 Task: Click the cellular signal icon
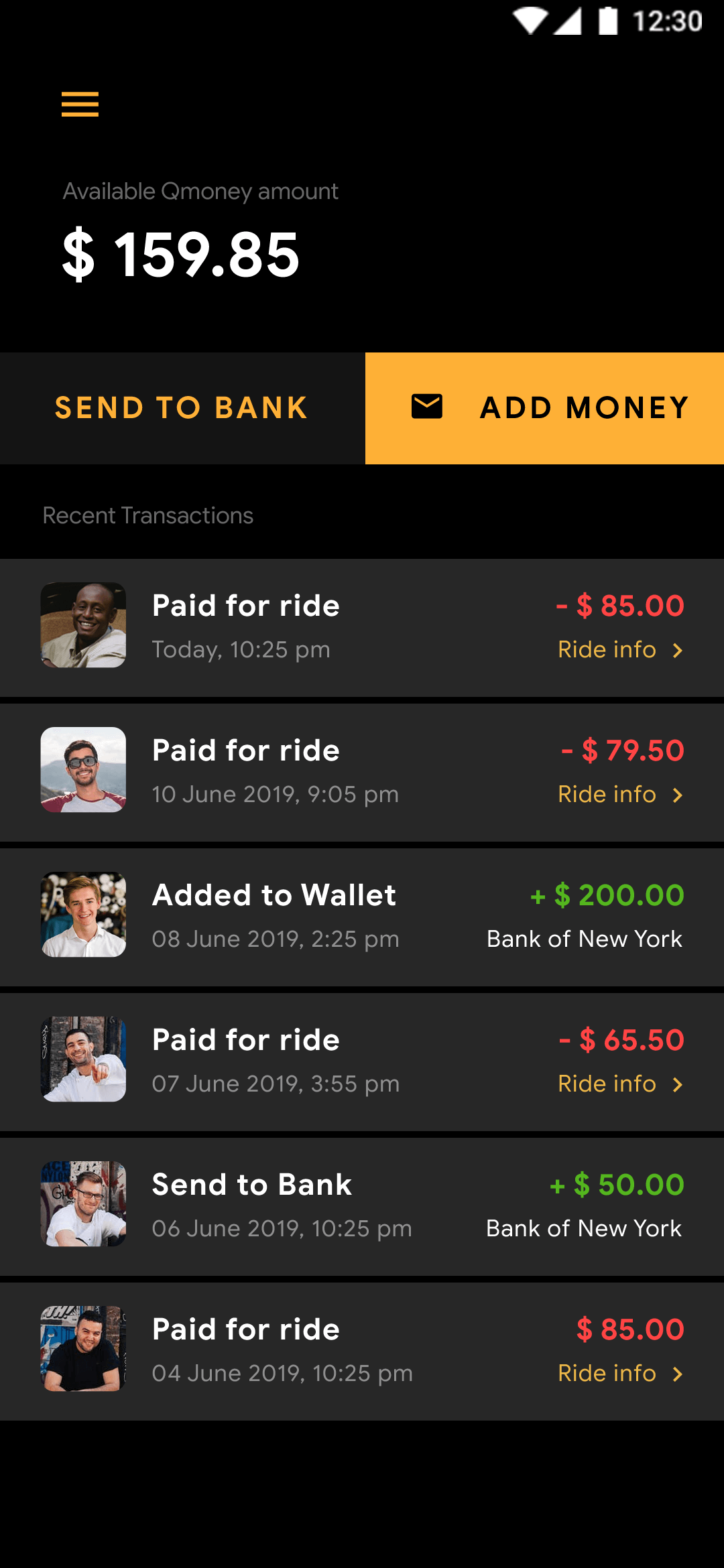pos(568,21)
